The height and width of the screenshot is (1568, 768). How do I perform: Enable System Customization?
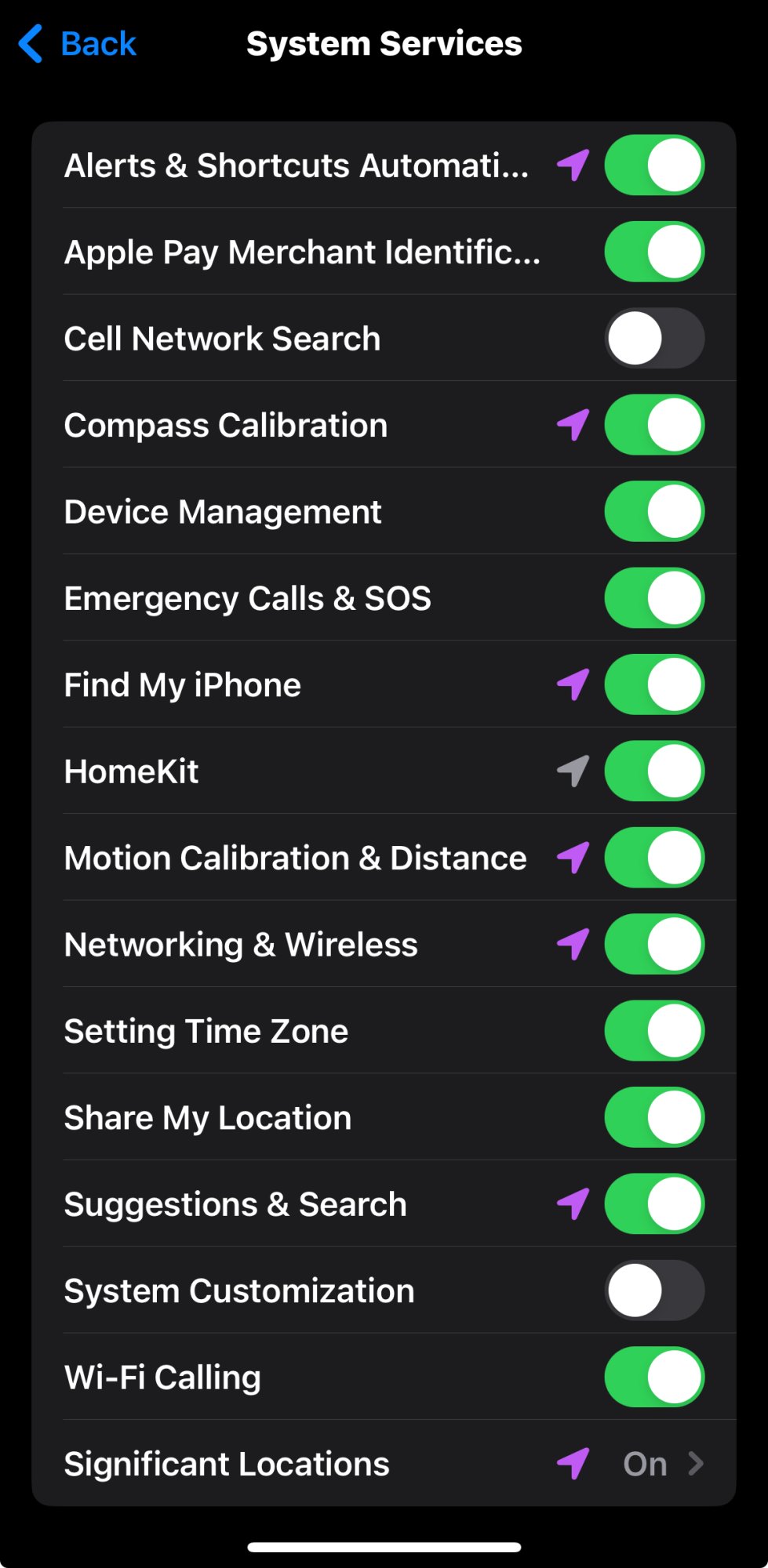(653, 1290)
